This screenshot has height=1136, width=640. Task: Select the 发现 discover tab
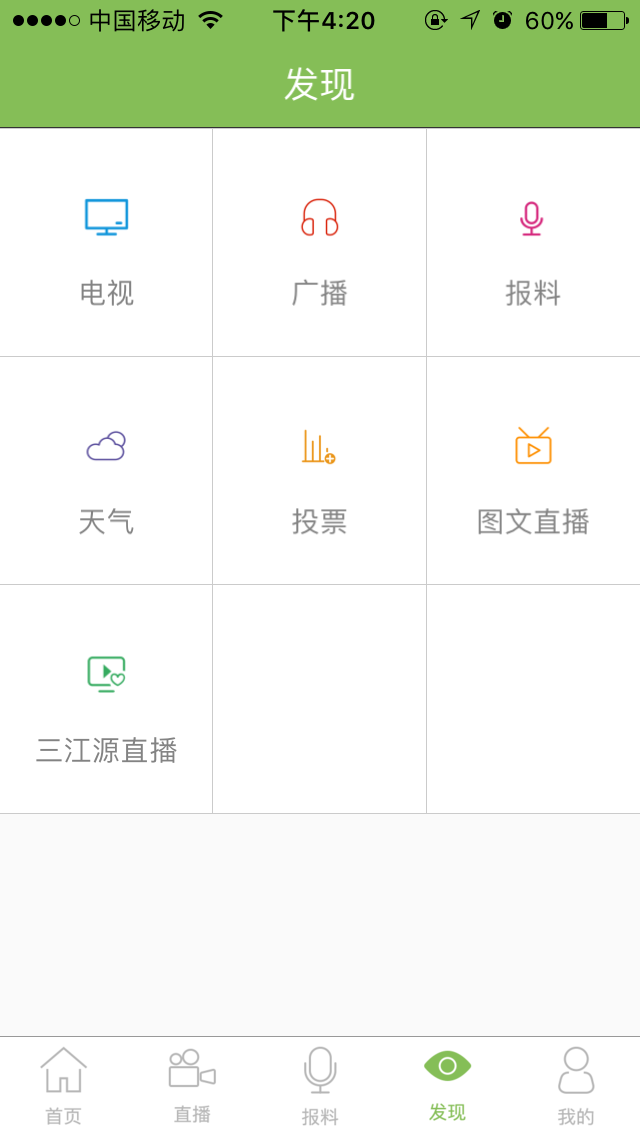click(x=447, y=1086)
